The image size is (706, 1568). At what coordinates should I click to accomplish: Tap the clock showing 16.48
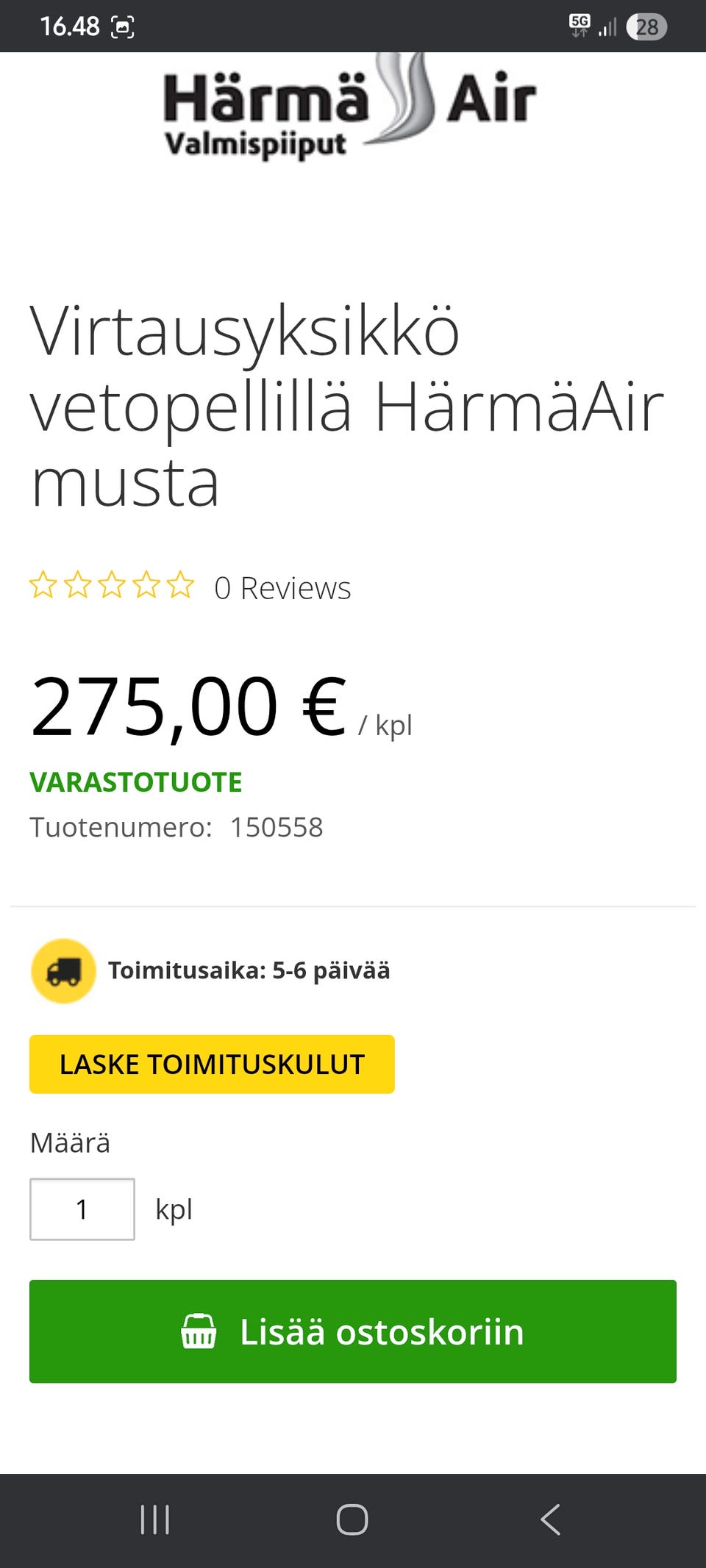(x=69, y=26)
